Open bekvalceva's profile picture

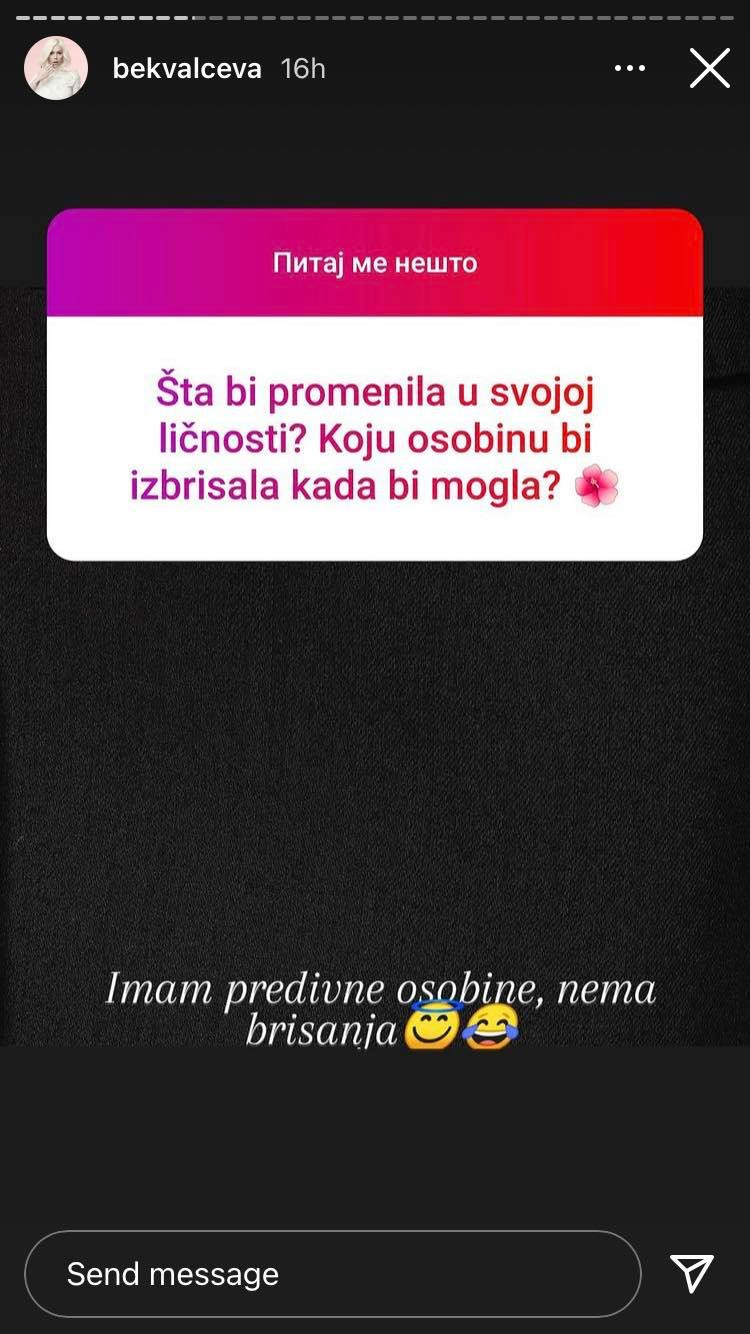[x=56, y=68]
